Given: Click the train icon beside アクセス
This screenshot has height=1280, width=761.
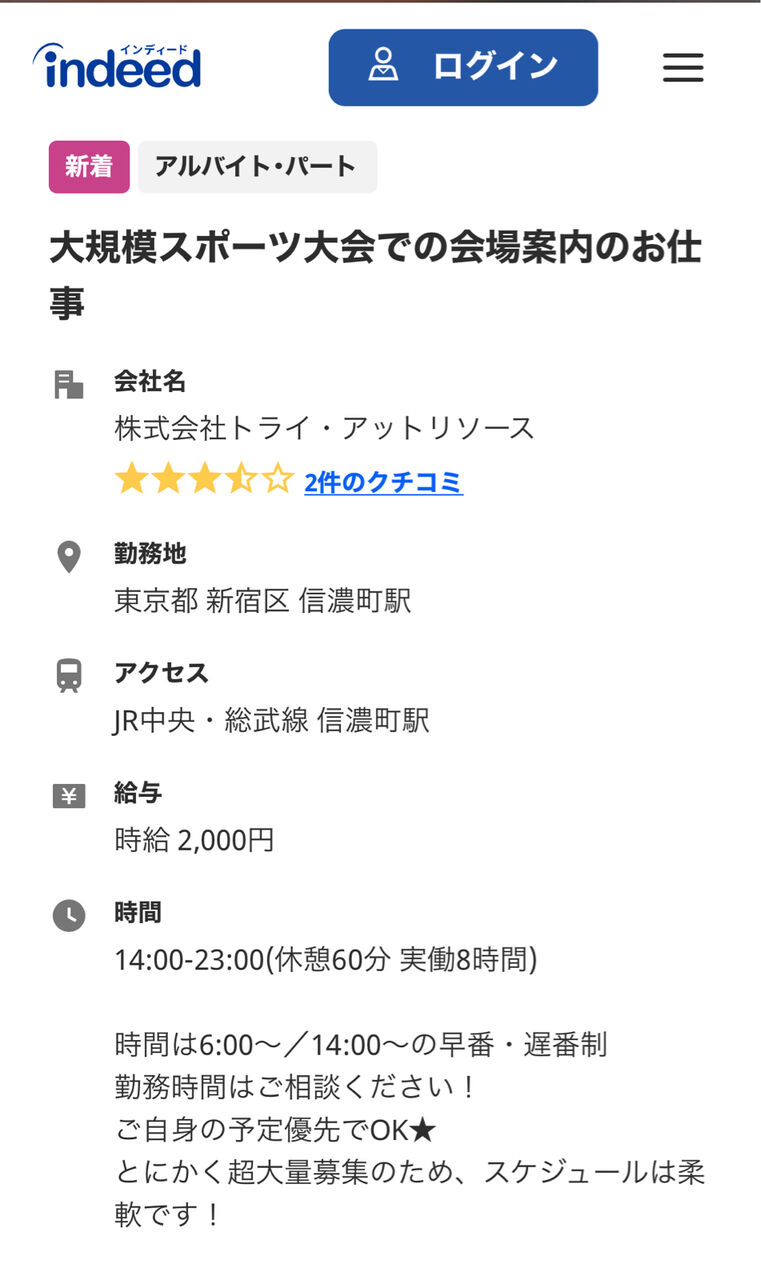Looking at the screenshot, I should pos(68,675).
